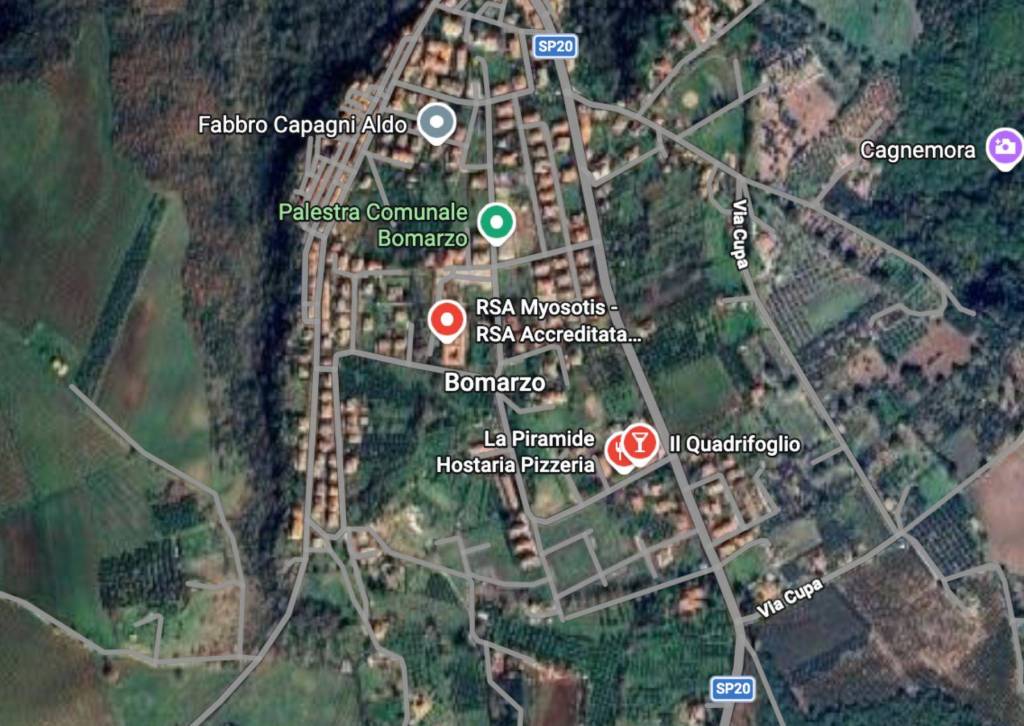1024x726 pixels.
Task: Select the Palestra Comunale Bomarzo marker
Action: pos(495,221)
